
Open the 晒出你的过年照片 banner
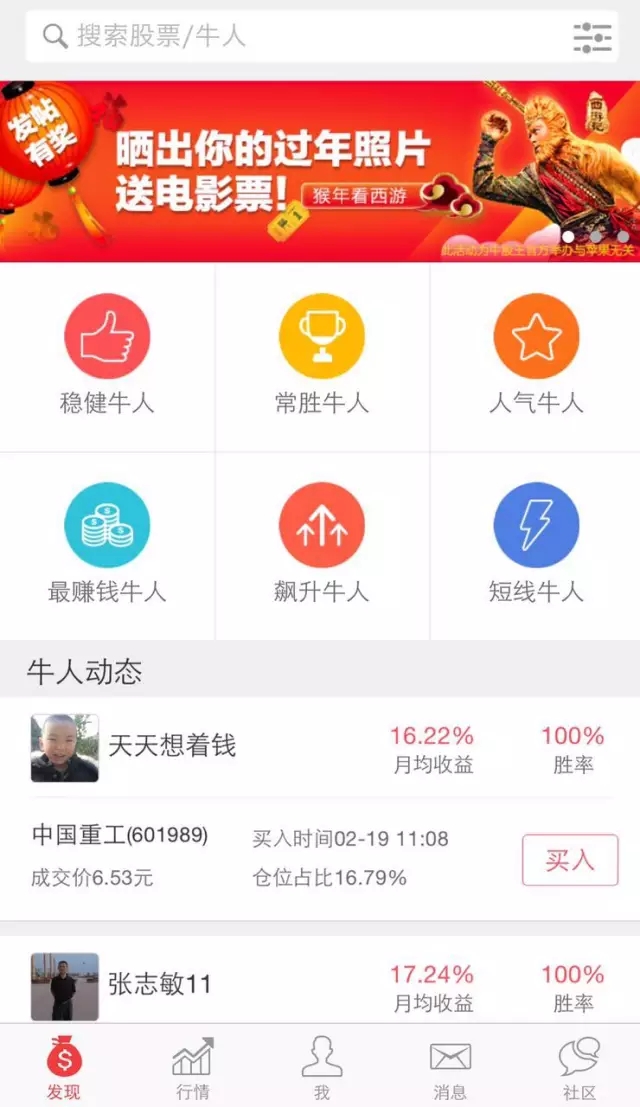320,171
